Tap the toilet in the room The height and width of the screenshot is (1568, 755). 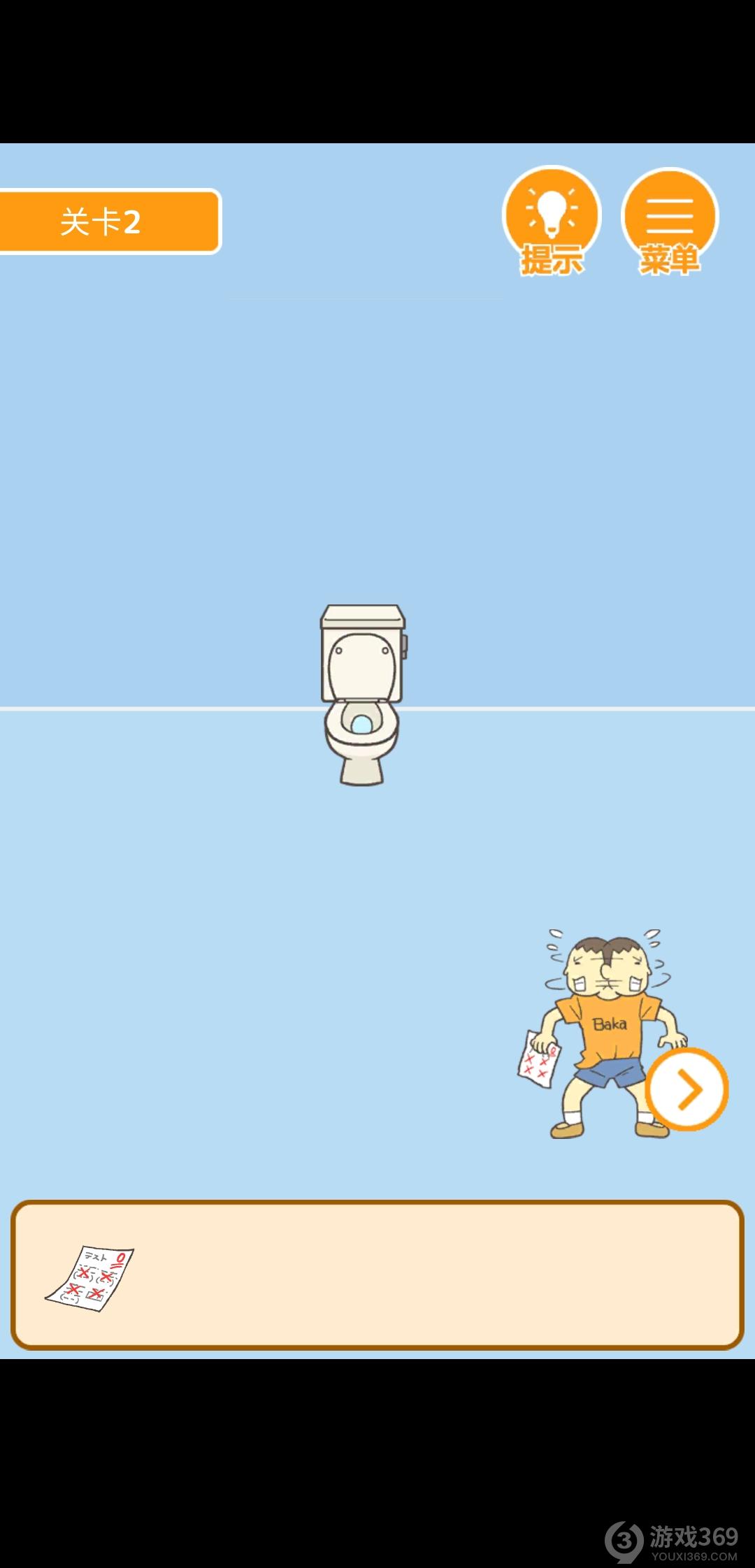362,694
